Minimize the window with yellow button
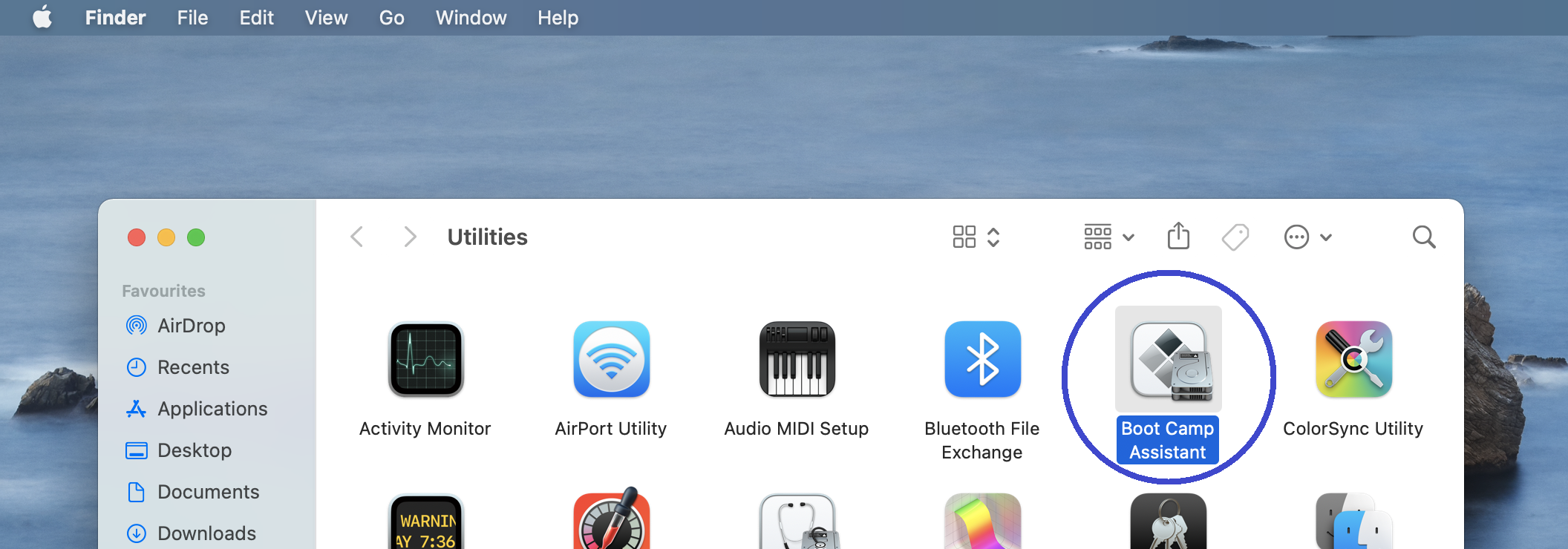1568x549 pixels. [x=166, y=237]
